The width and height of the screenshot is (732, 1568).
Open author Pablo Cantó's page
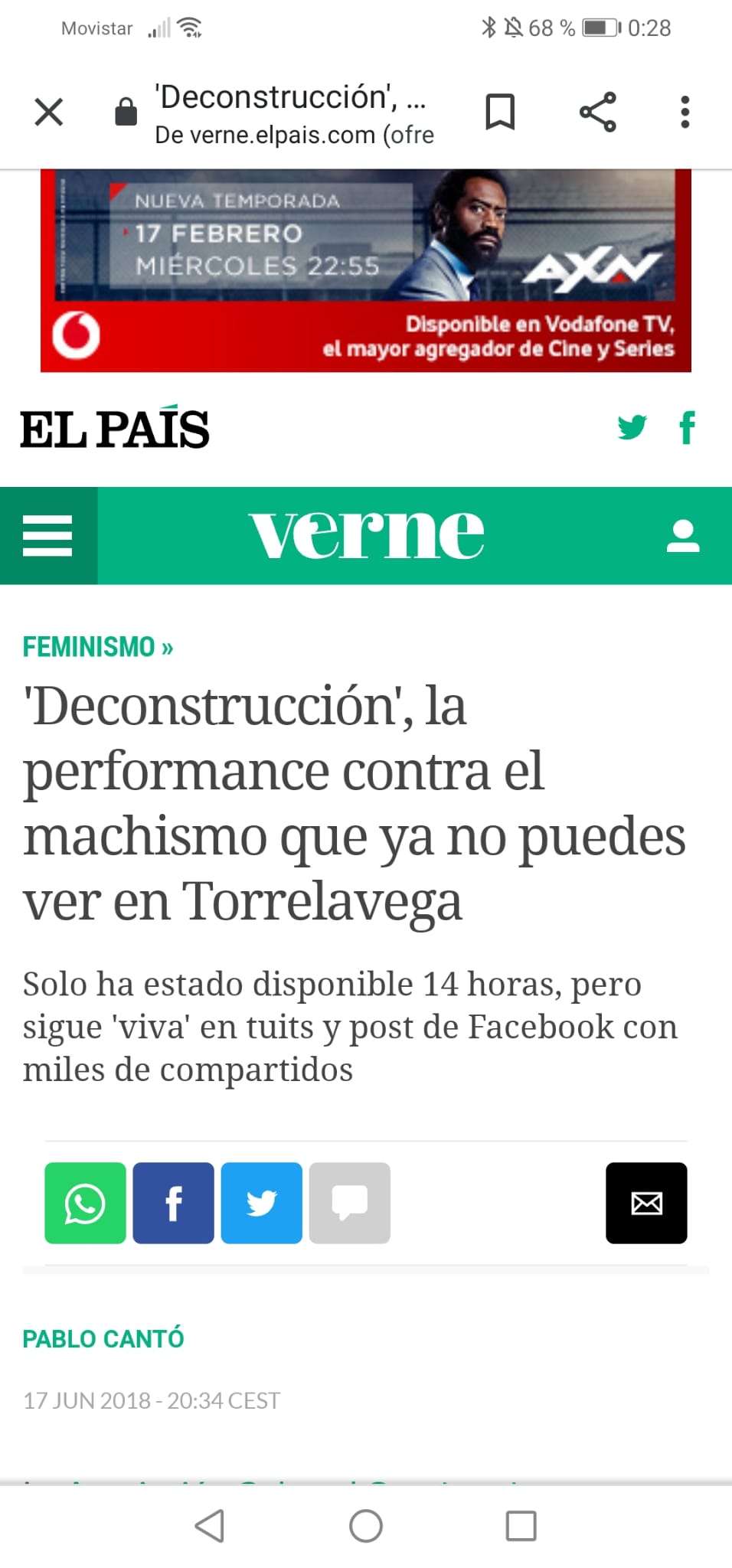pos(103,1339)
